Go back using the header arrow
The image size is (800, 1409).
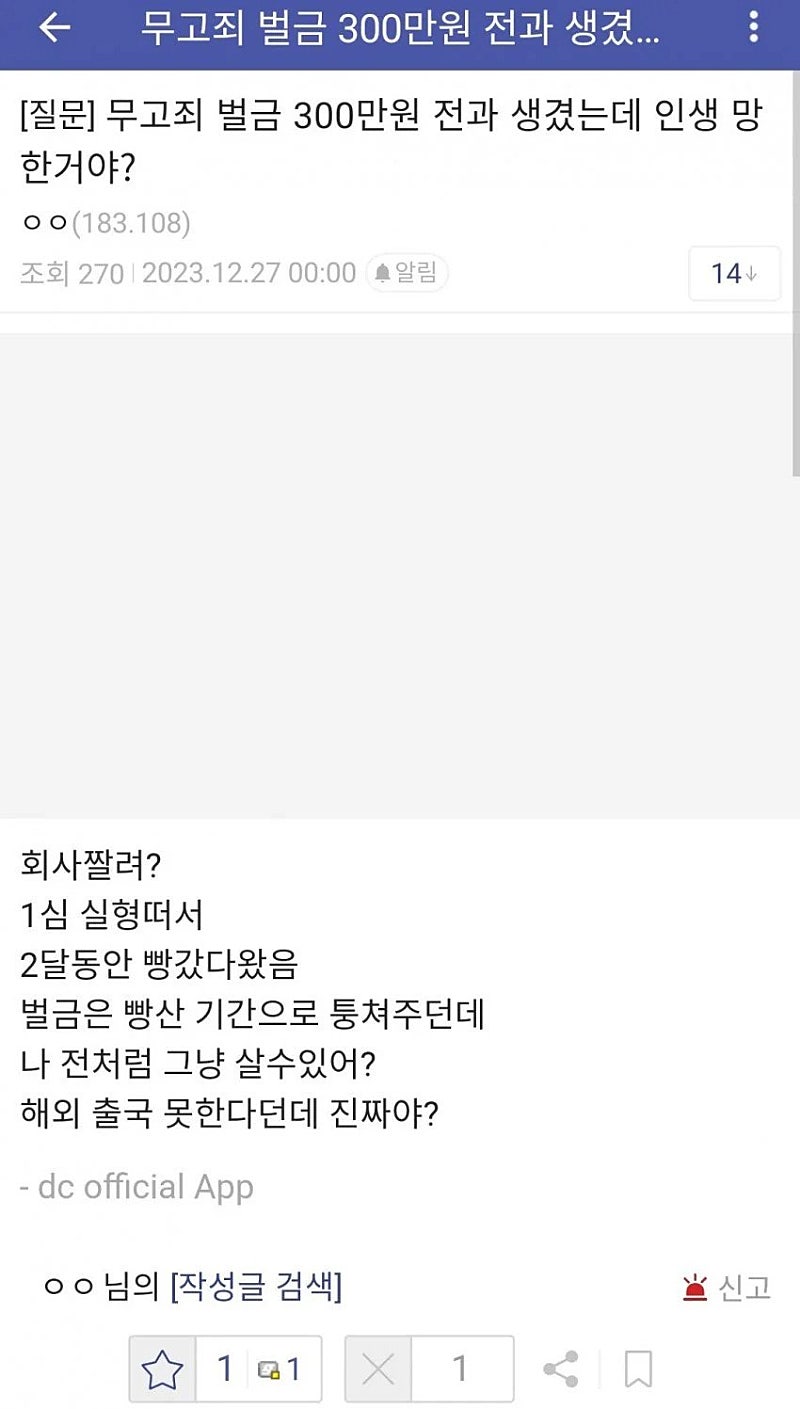(54, 28)
